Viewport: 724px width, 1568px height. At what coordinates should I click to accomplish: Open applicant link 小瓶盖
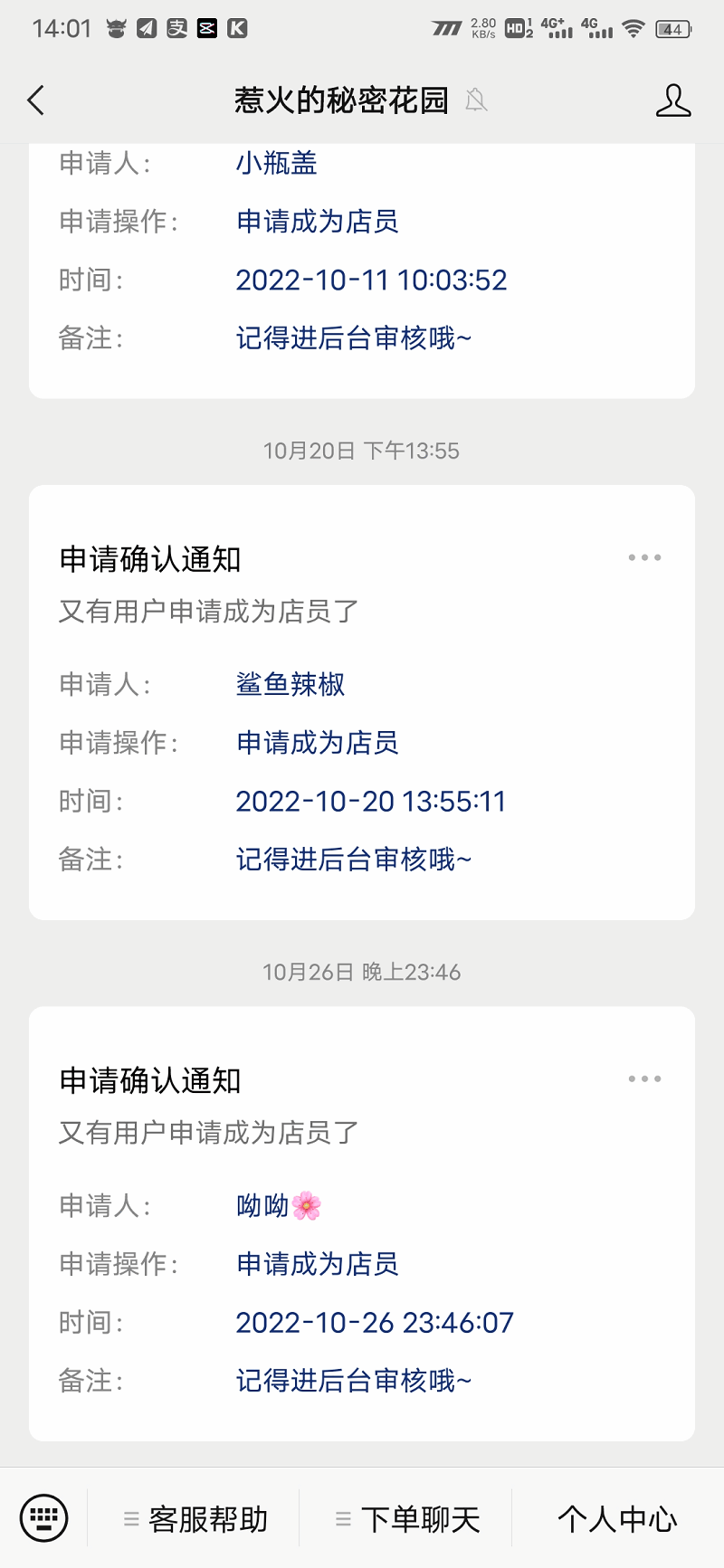click(x=275, y=162)
